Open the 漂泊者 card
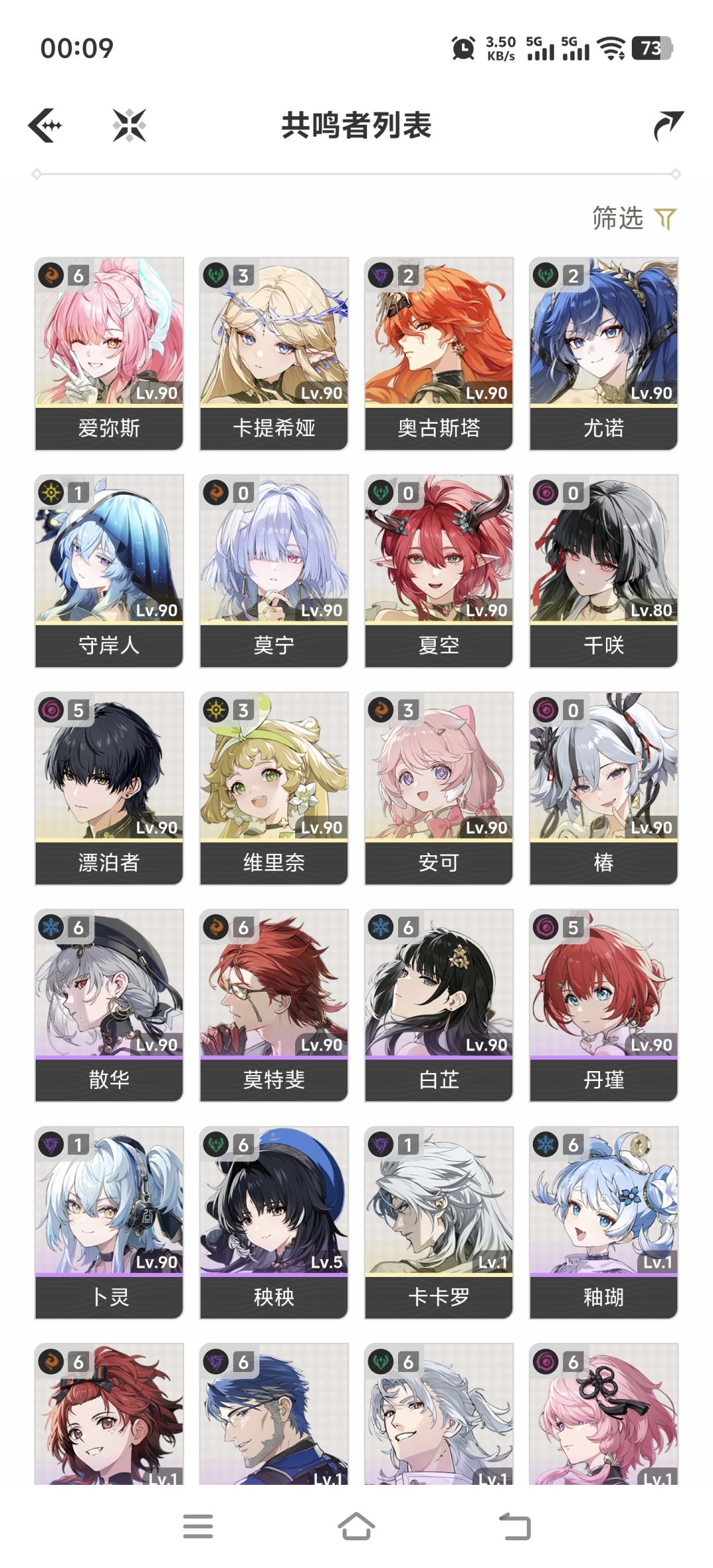 (109, 788)
